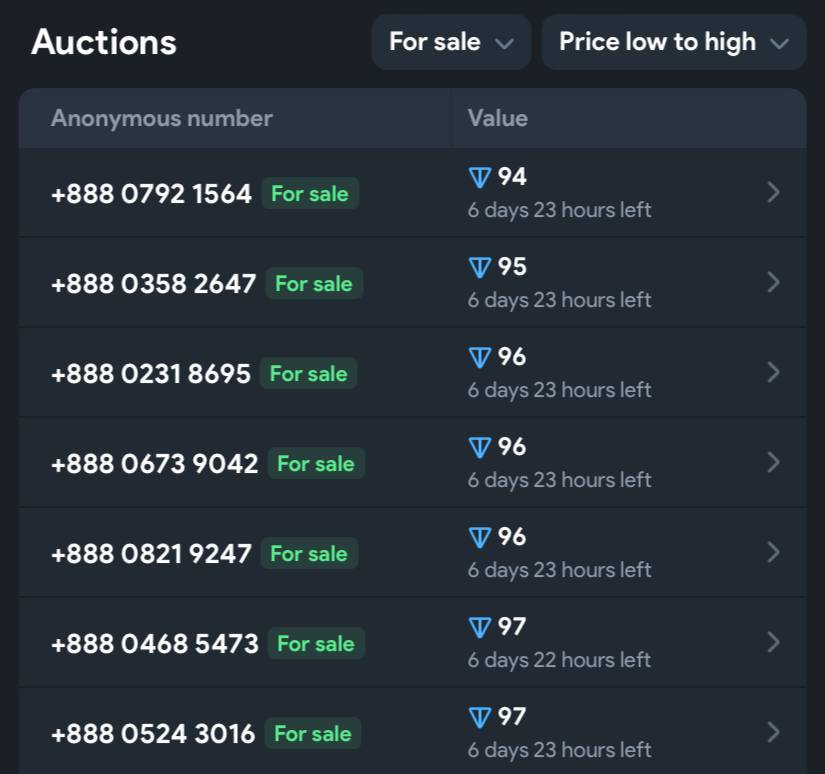The height and width of the screenshot is (774, 825).
Task: Open the For sale filter dropdown
Action: coord(451,42)
